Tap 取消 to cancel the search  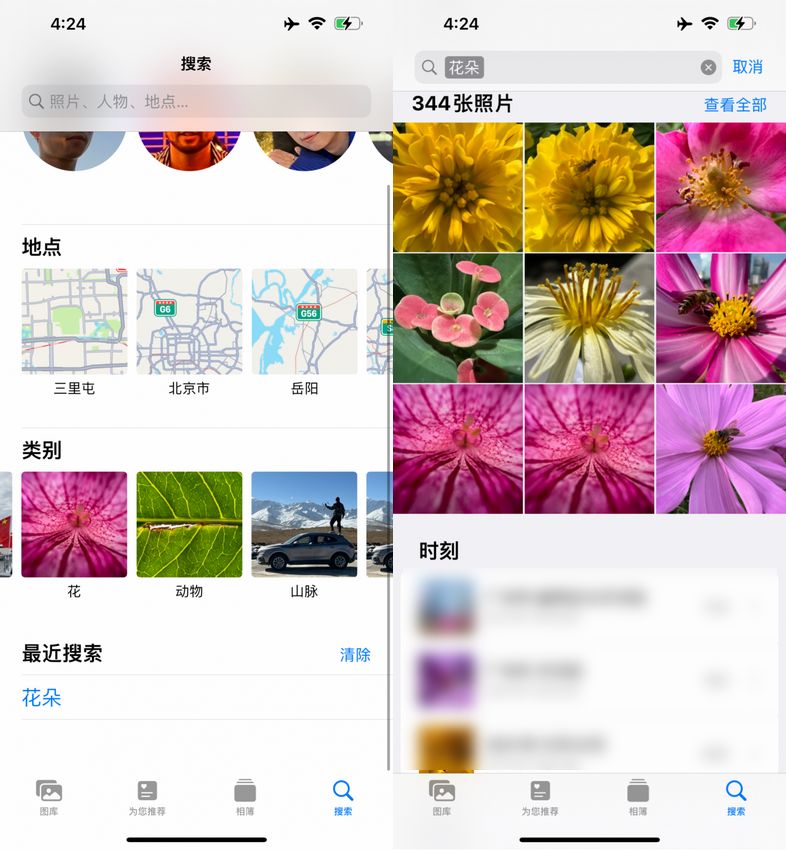coord(748,67)
